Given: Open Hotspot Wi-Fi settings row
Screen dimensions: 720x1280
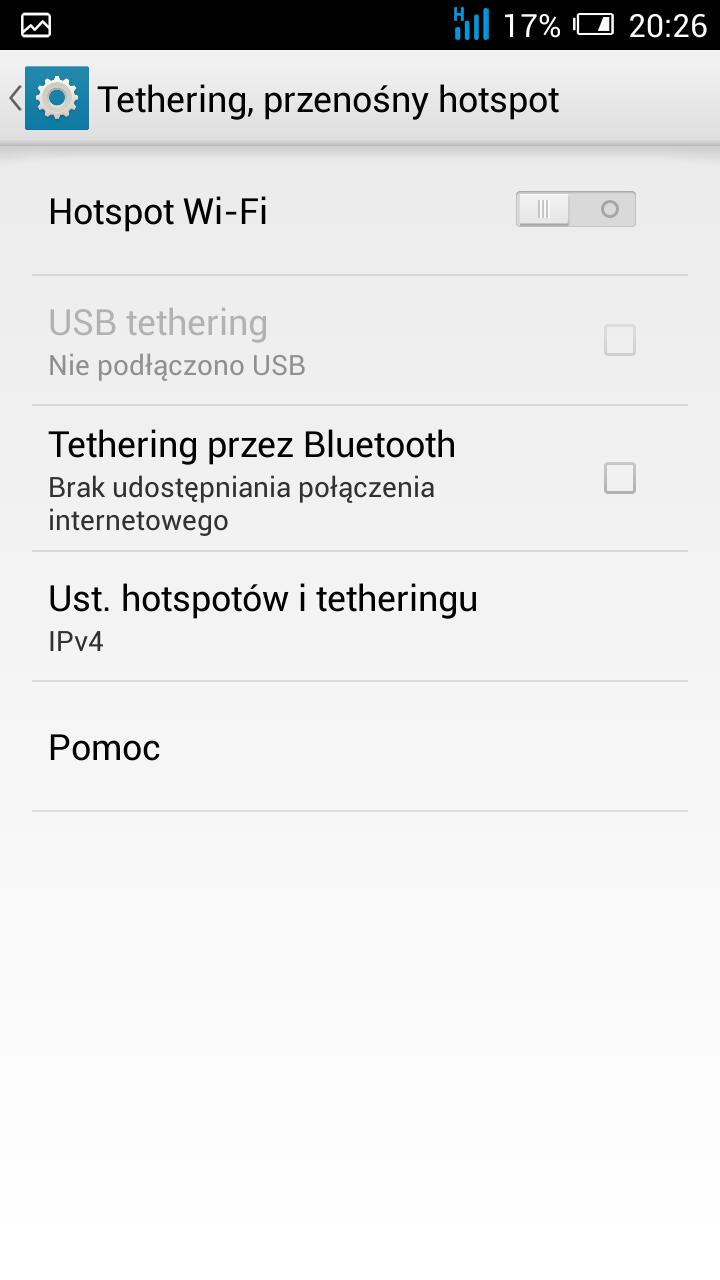Looking at the screenshot, I should pyautogui.click(x=250, y=212).
